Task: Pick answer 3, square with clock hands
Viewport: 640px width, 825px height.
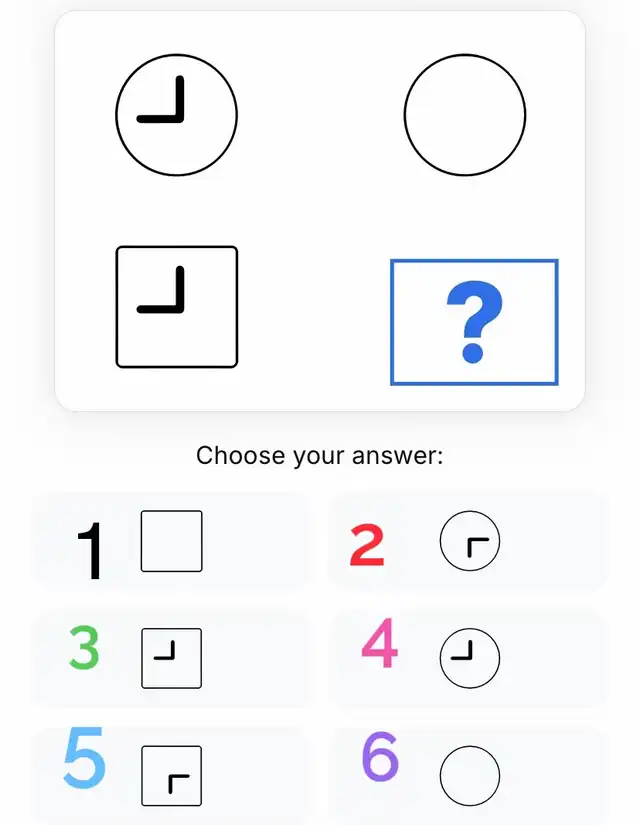Action: (171, 658)
